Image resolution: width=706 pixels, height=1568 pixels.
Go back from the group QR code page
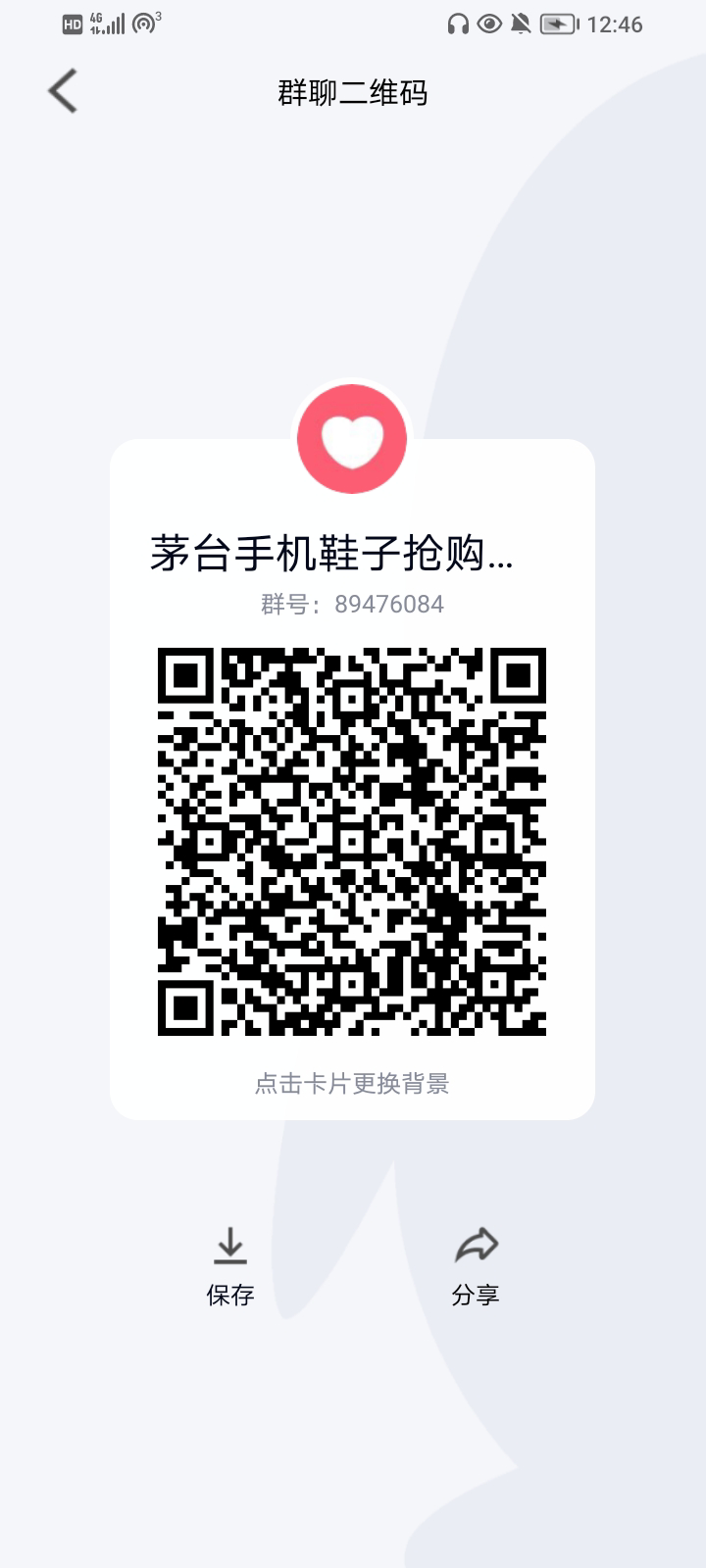click(x=63, y=92)
